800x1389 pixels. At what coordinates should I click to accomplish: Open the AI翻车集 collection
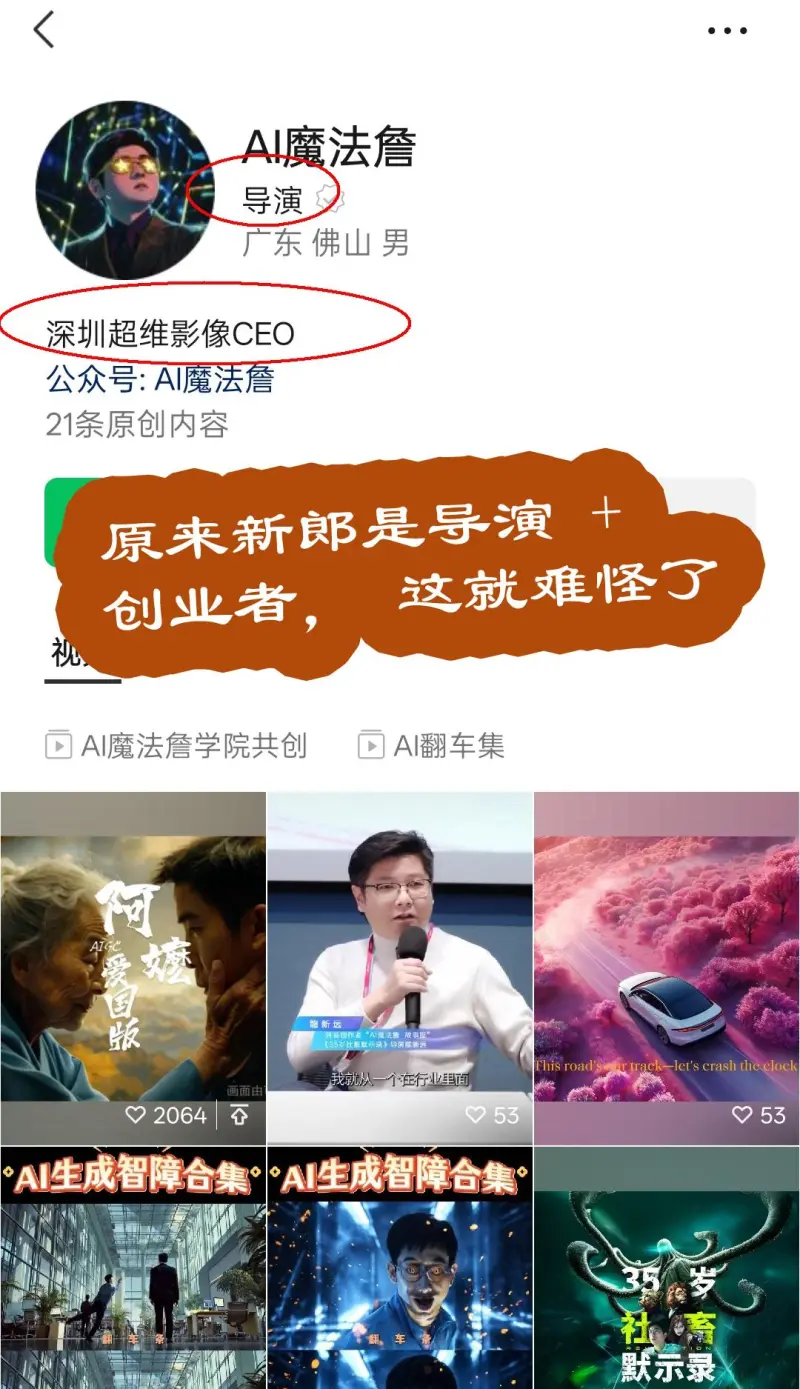coord(432,745)
